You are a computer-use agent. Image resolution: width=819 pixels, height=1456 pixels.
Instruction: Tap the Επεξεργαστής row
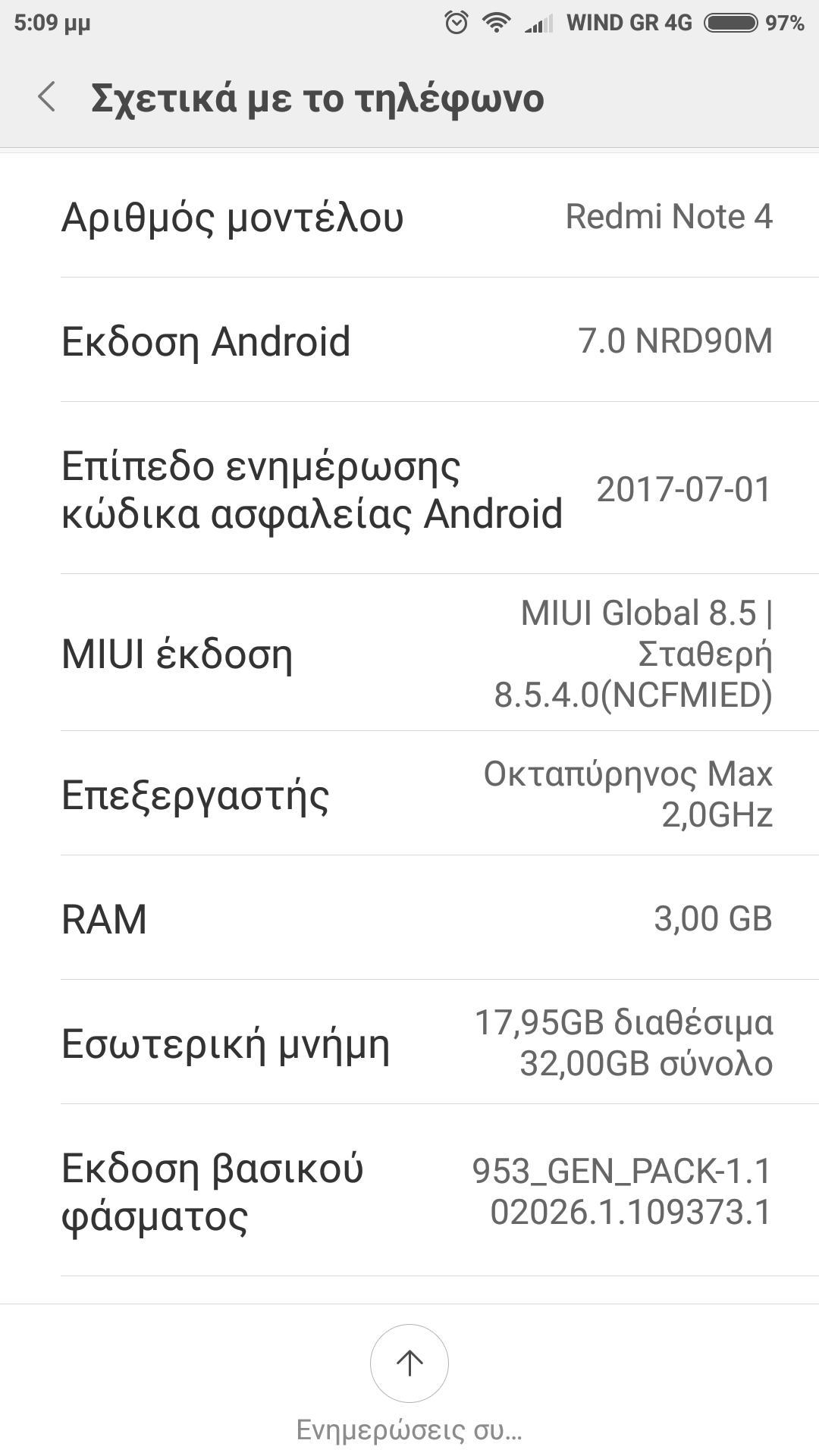pos(409,794)
